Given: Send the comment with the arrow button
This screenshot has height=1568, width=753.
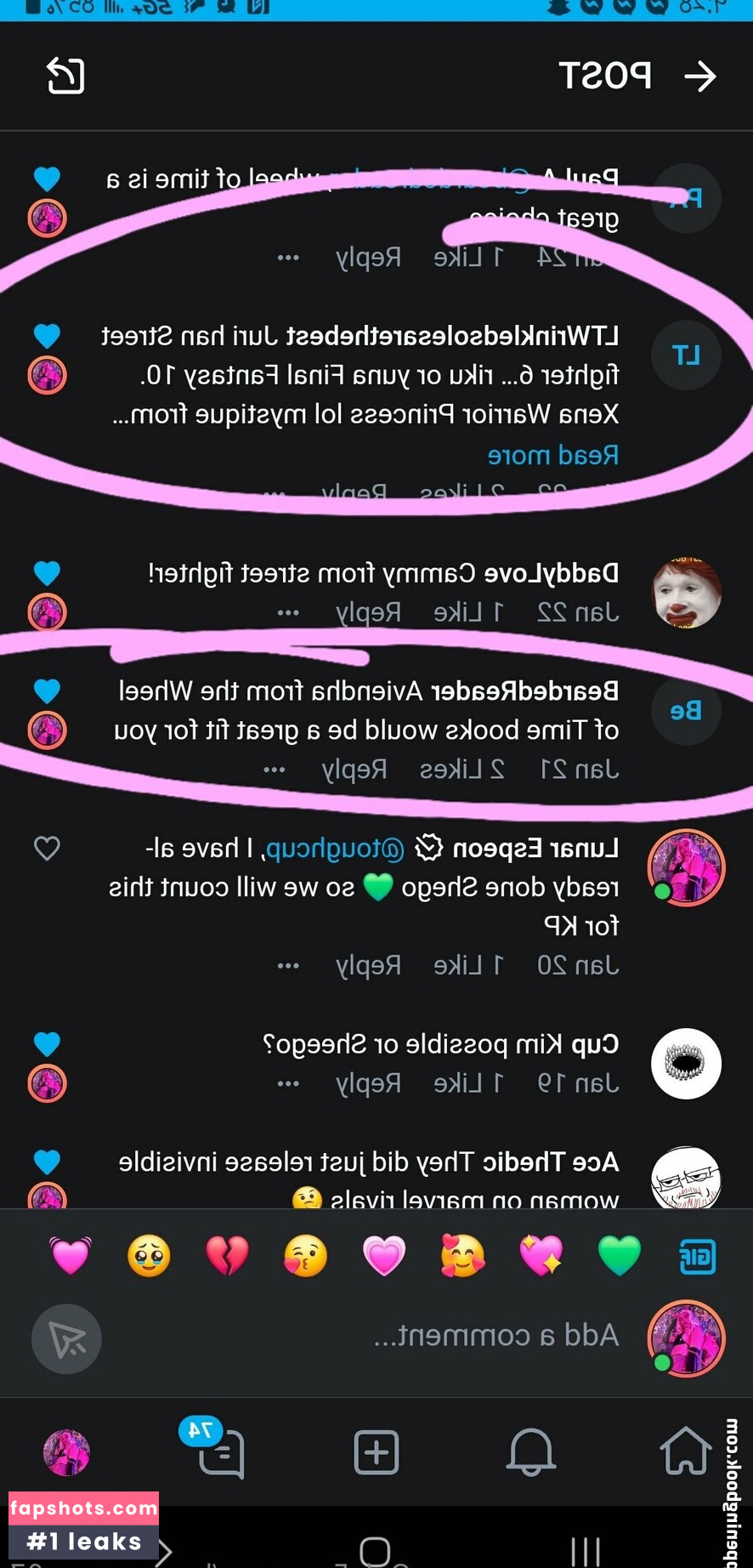Looking at the screenshot, I should click(x=66, y=1339).
